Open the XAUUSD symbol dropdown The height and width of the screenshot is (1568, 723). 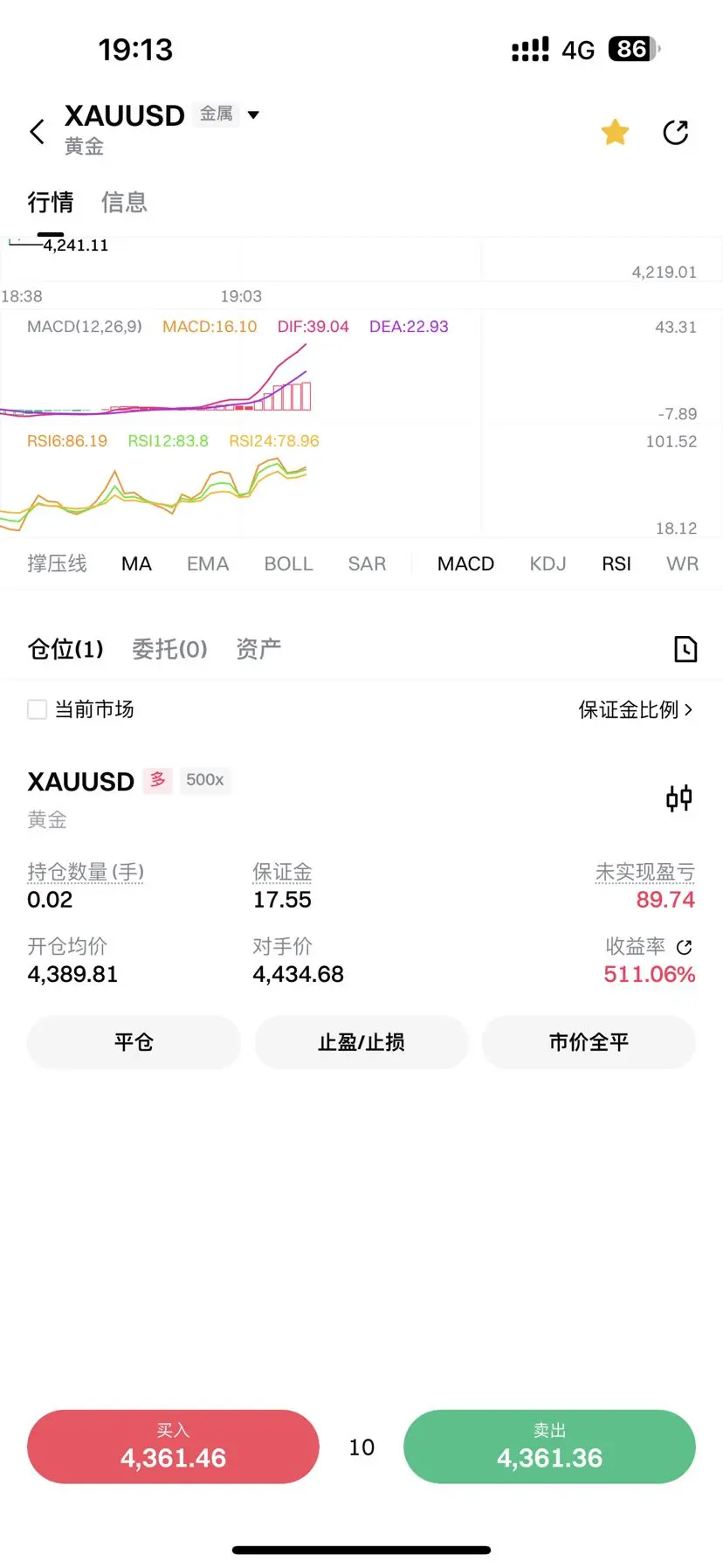coord(253,114)
